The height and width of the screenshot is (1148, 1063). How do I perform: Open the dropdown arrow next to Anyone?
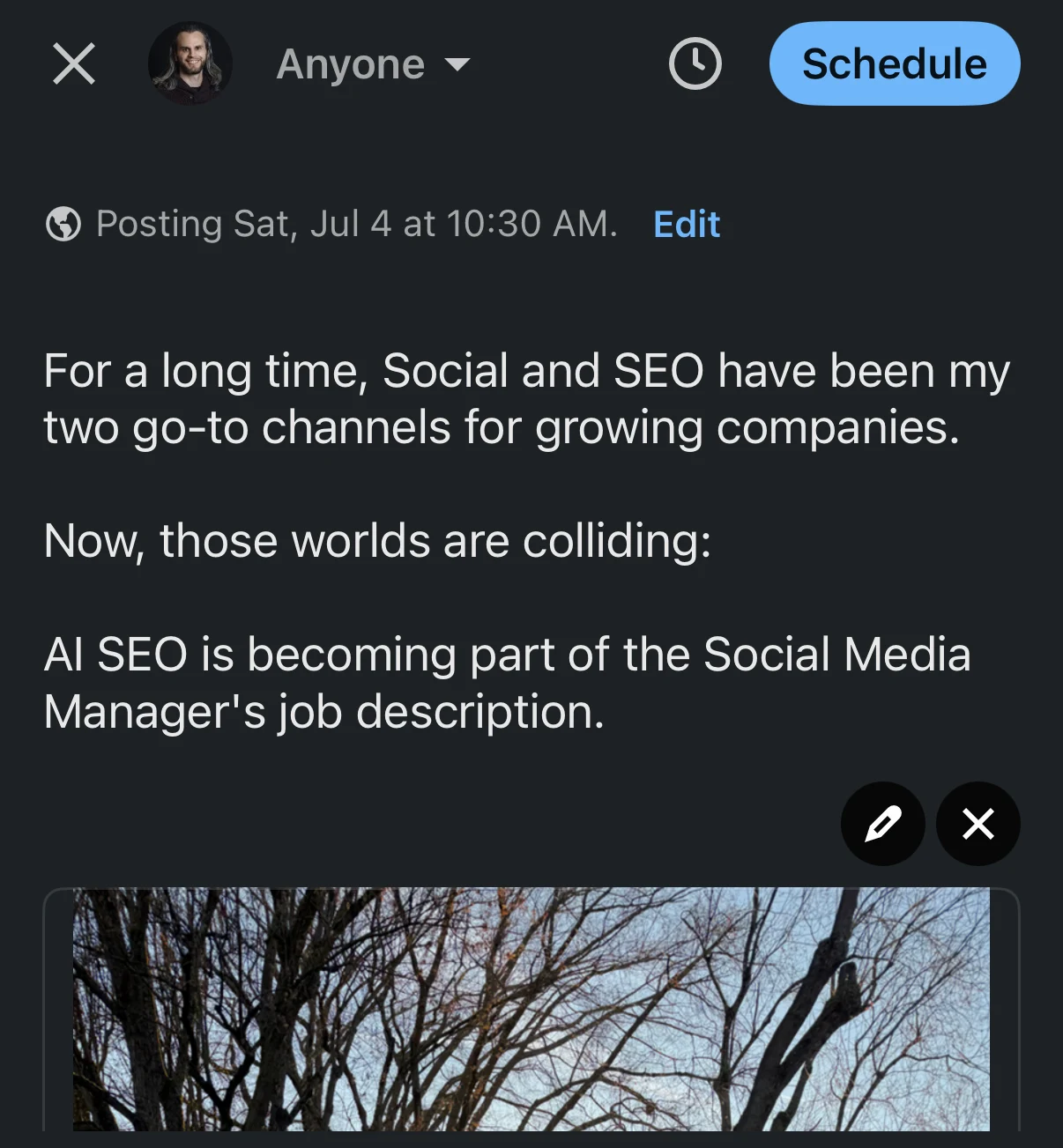coord(457,66)
